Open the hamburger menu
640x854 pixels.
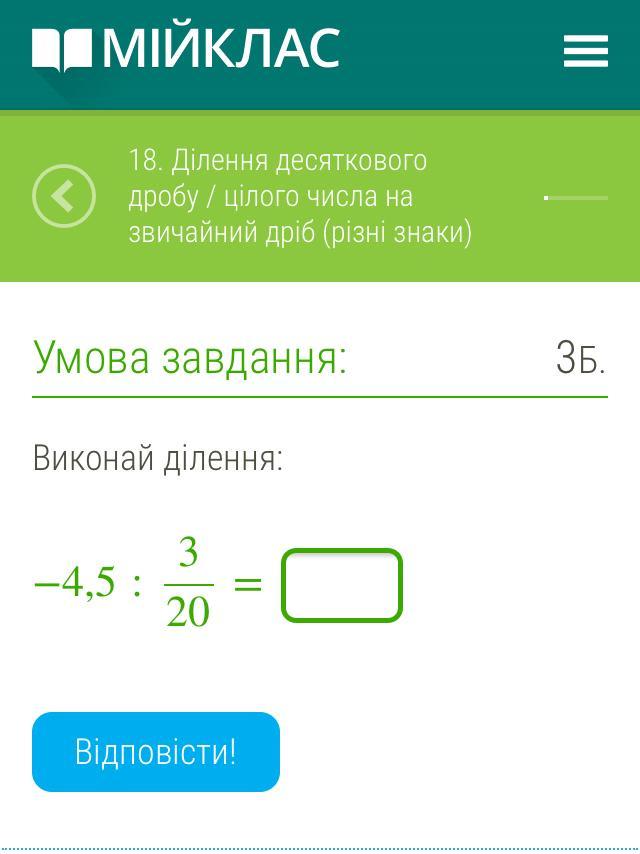586,51
